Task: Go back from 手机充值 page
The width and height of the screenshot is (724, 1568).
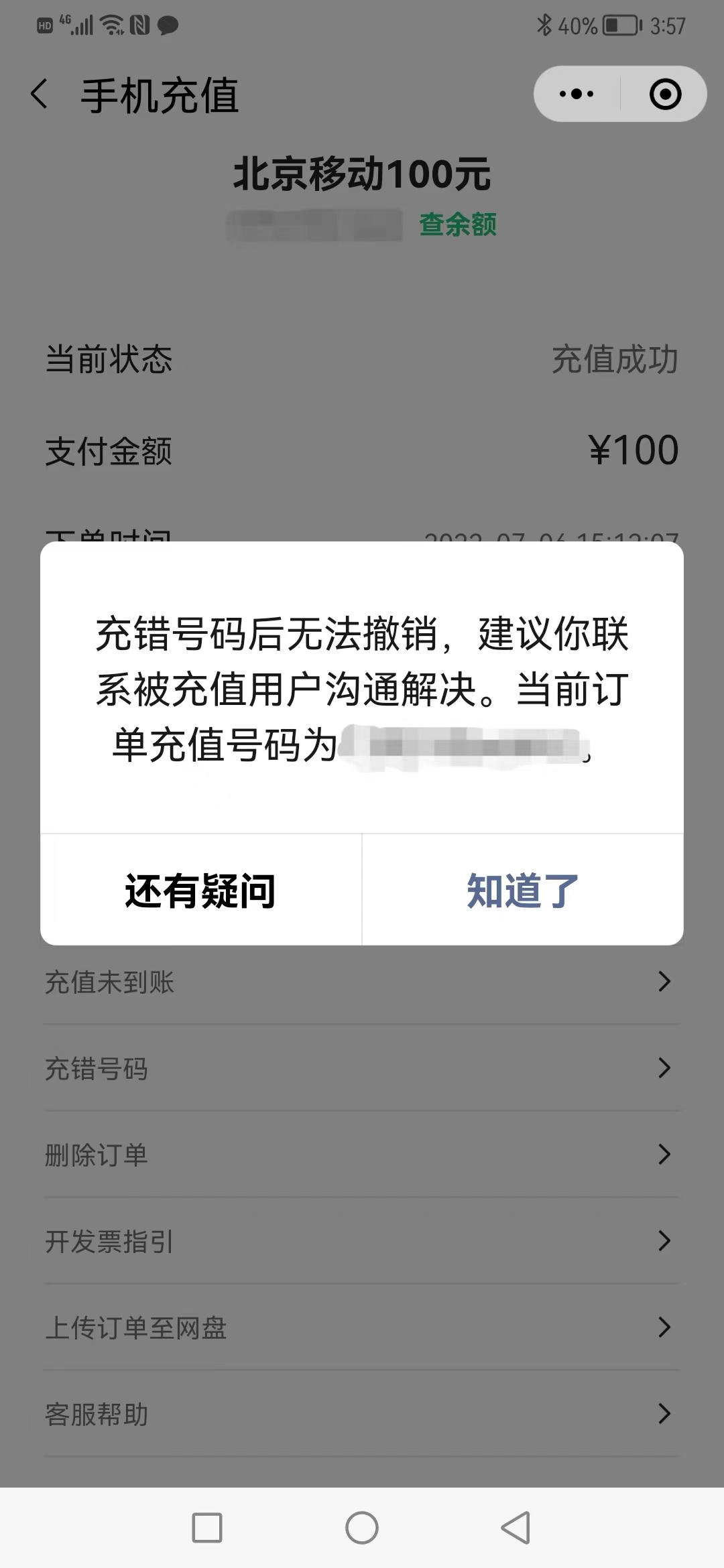Action: click(39, 94)
